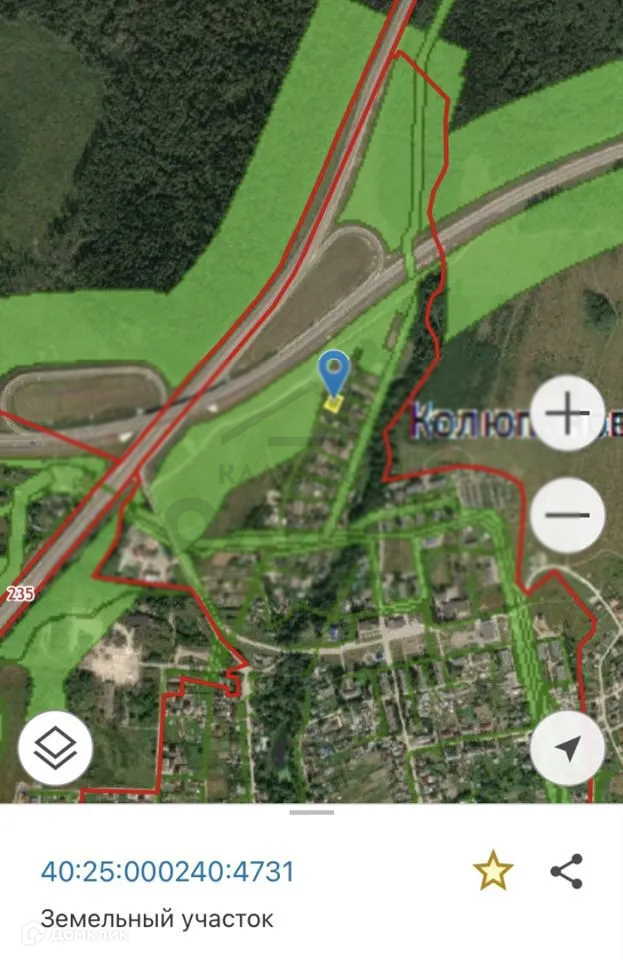Zoom out of the map
Viewport: 623px width, 960px height.
click(567, 515)
